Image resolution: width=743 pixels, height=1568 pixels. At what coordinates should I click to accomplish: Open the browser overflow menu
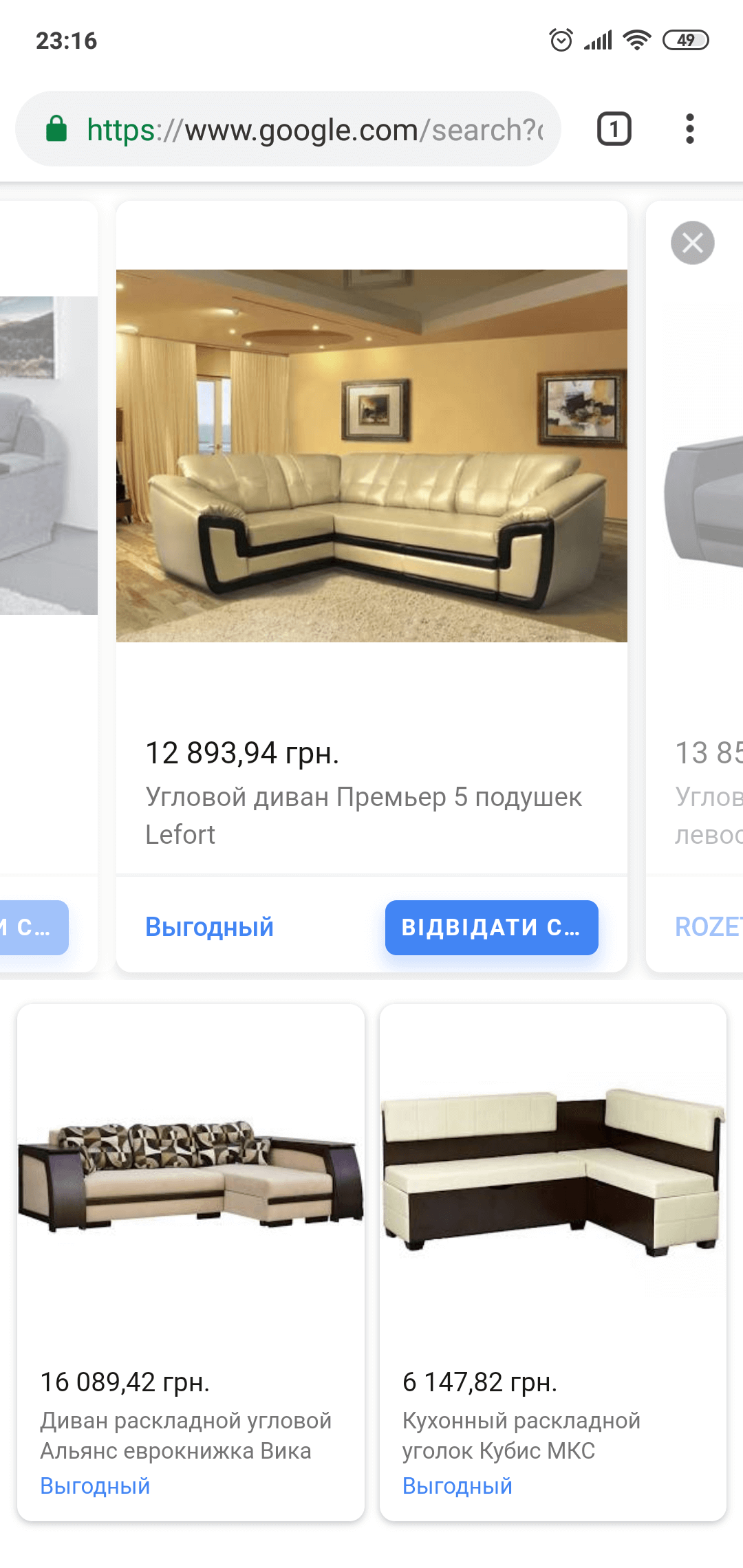point(689,129)
